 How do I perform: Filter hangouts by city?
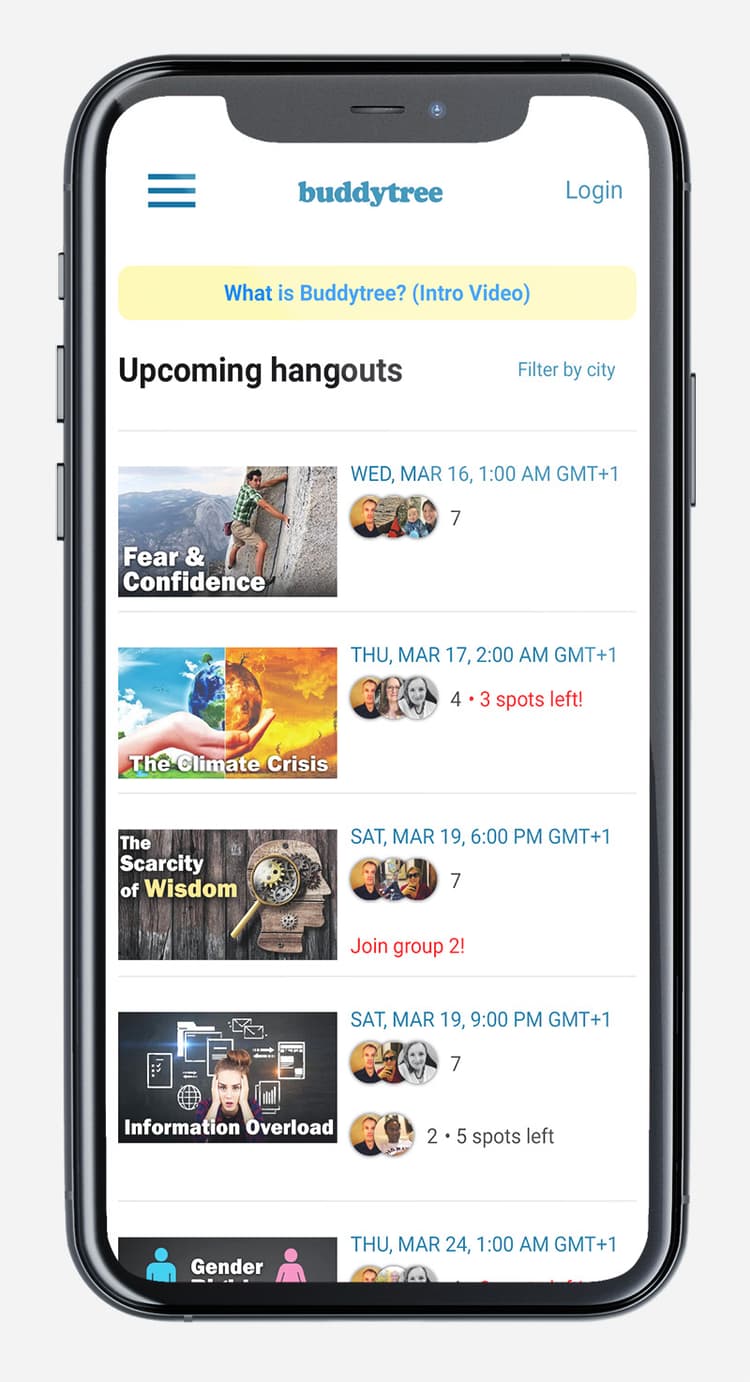tap(566, 370)
